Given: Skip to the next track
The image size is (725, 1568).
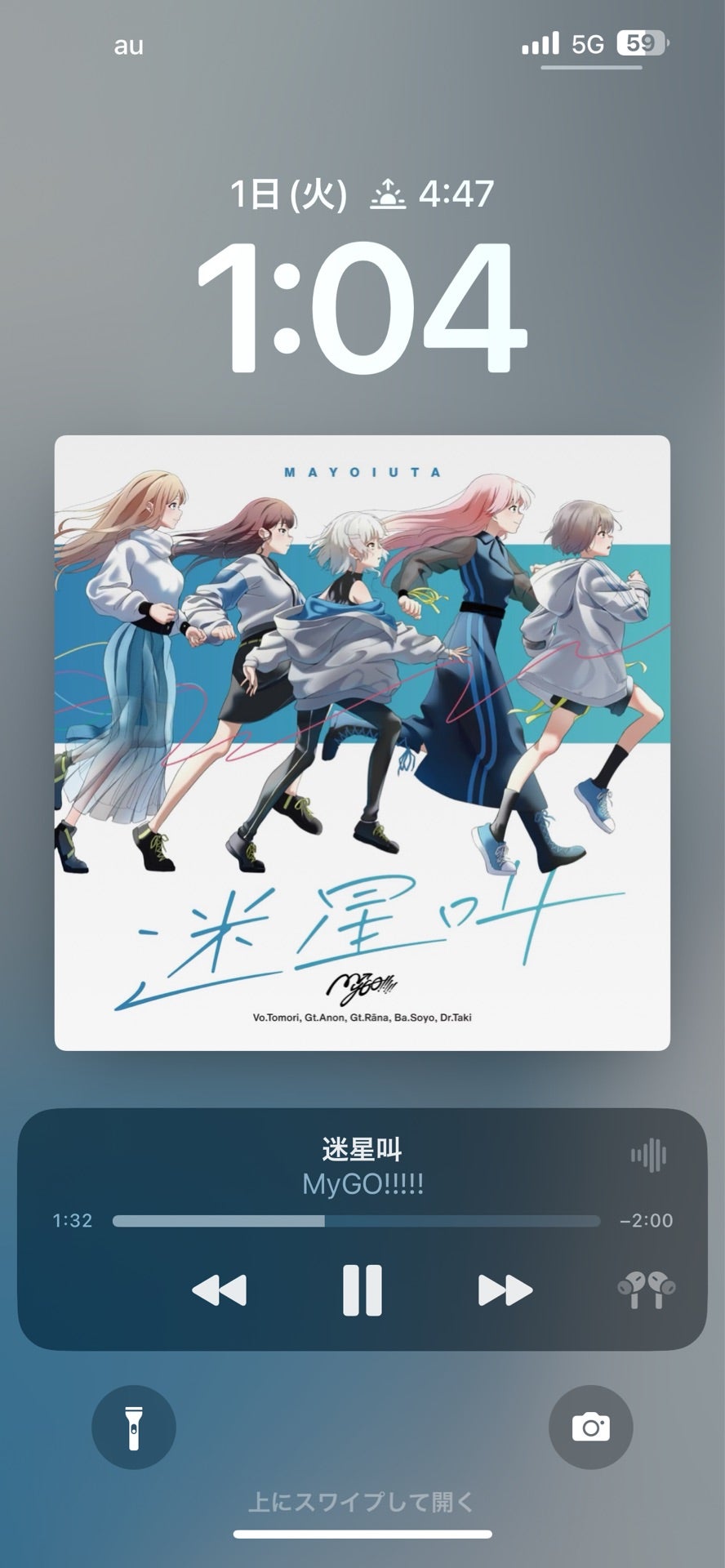Looking at the screenshot, I should click(x=505, y=1290).
